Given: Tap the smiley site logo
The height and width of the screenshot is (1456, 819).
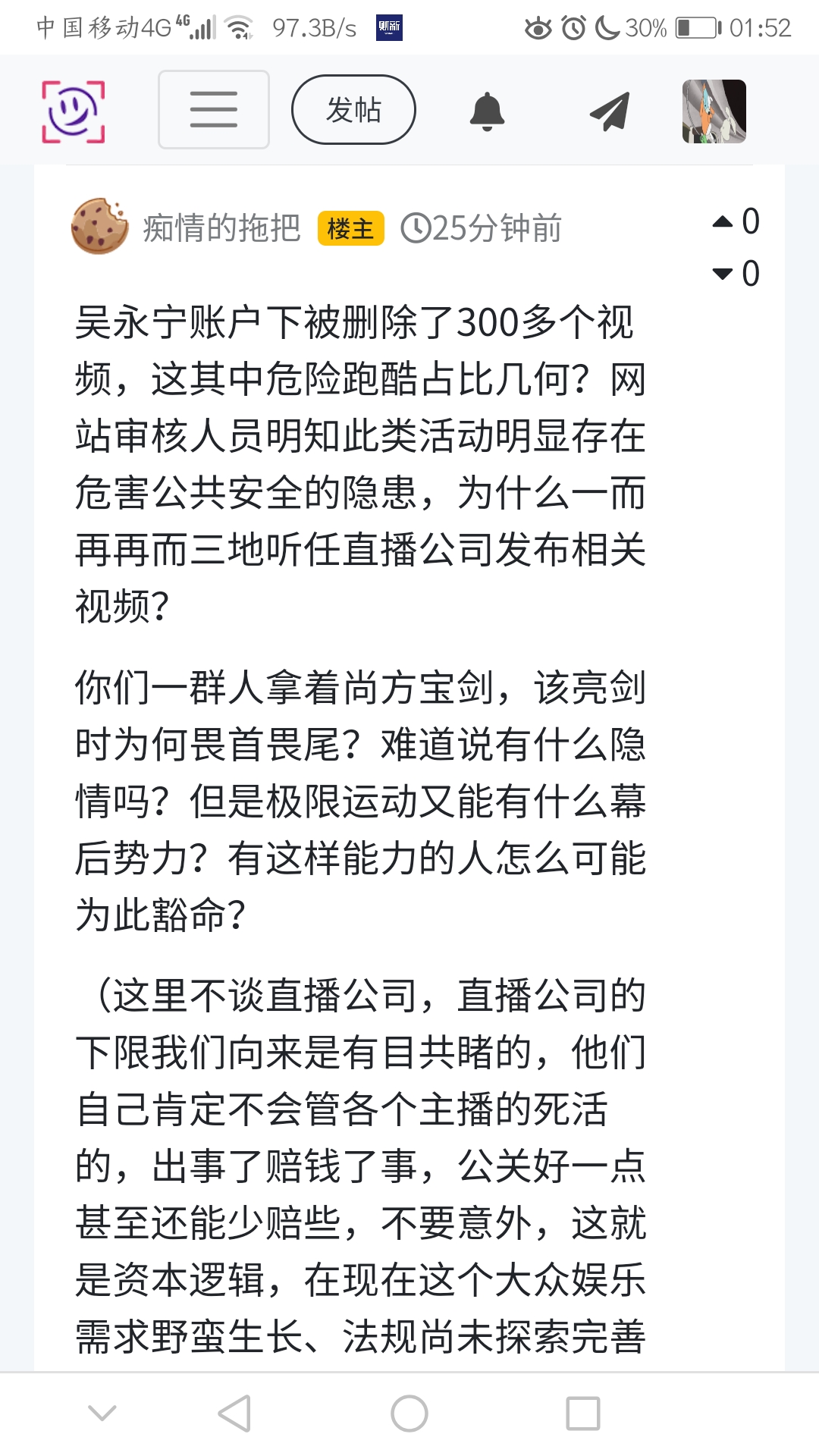Looking at the screenshot, I should (73, 111).
